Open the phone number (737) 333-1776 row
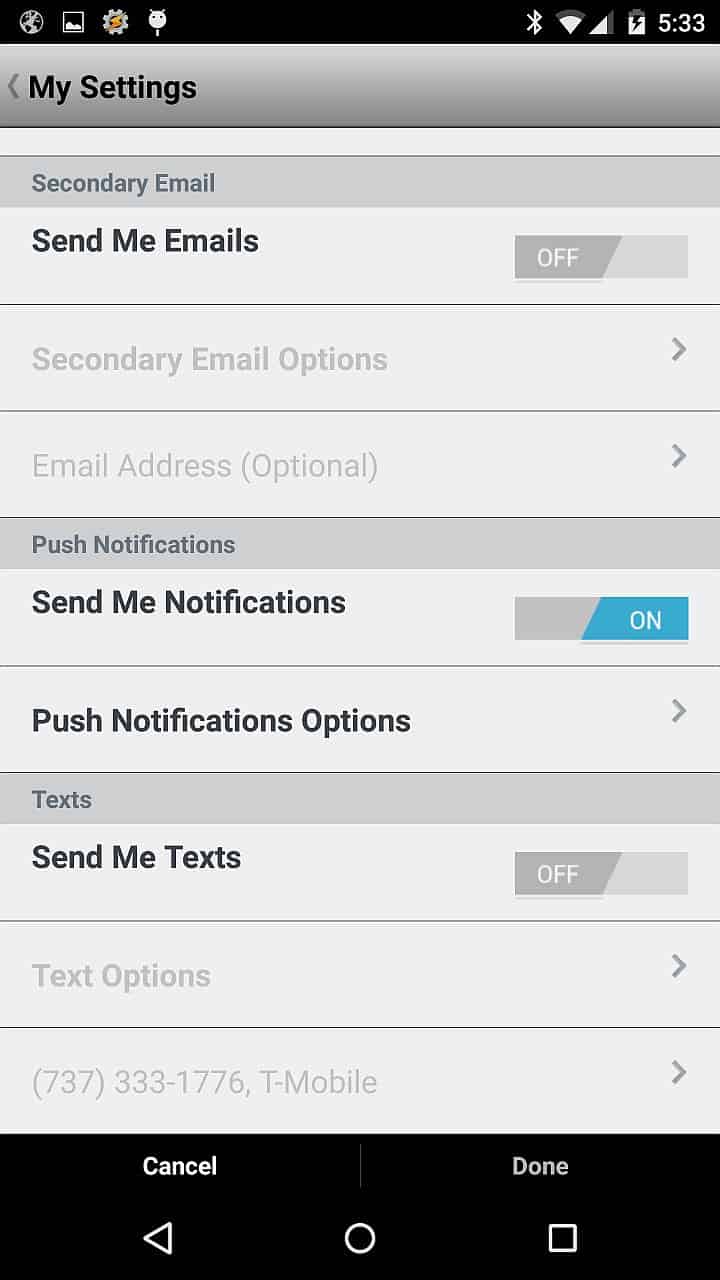Viewport: 720px width, 1280px height. coord(360,1081)
